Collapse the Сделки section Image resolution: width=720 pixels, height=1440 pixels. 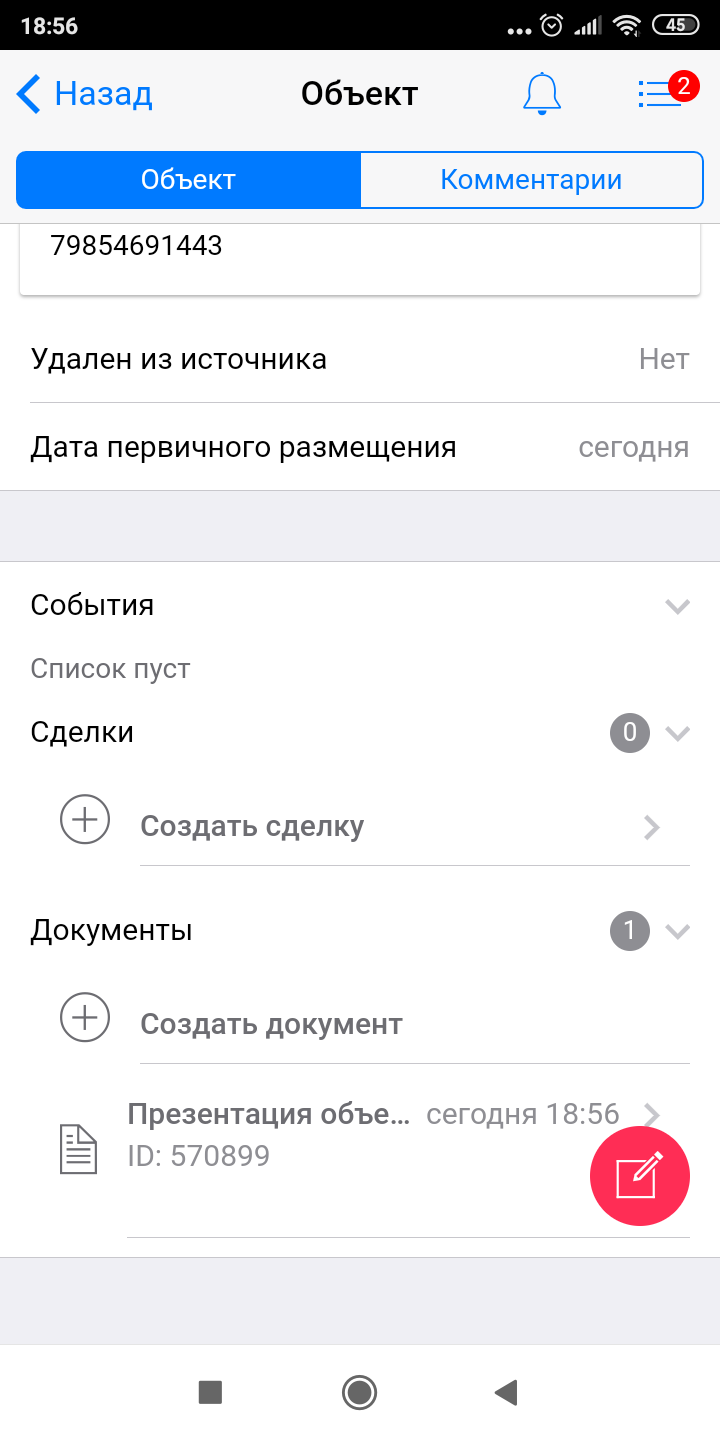(x=677, y=734)
